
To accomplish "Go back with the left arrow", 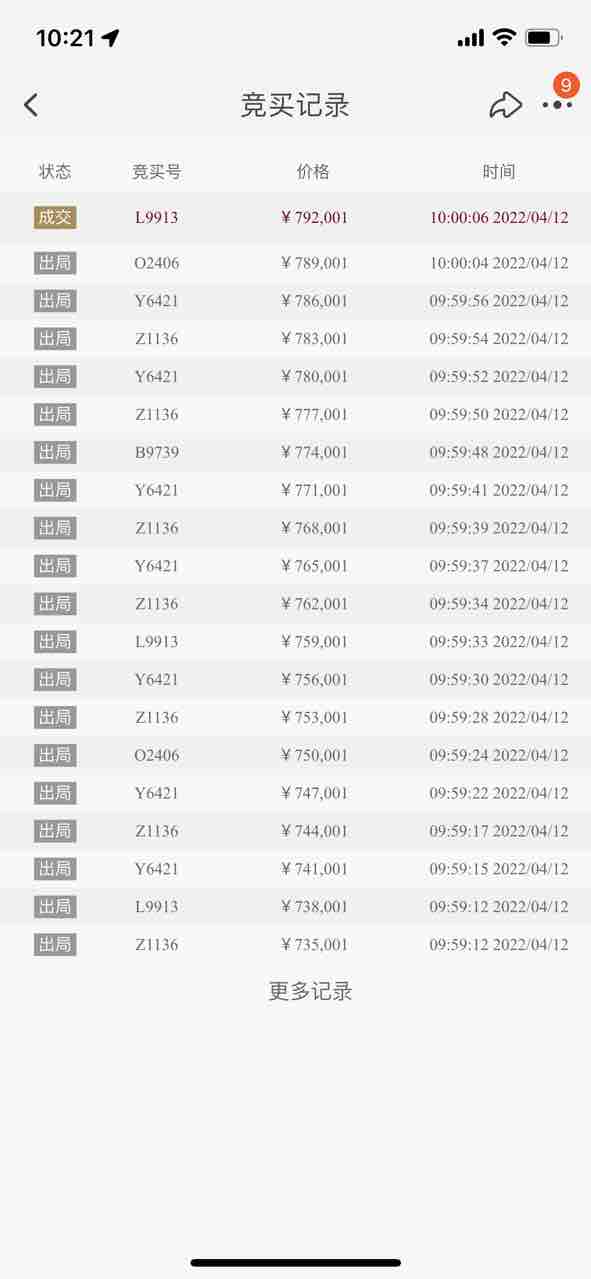I will [x=31, y=105].
